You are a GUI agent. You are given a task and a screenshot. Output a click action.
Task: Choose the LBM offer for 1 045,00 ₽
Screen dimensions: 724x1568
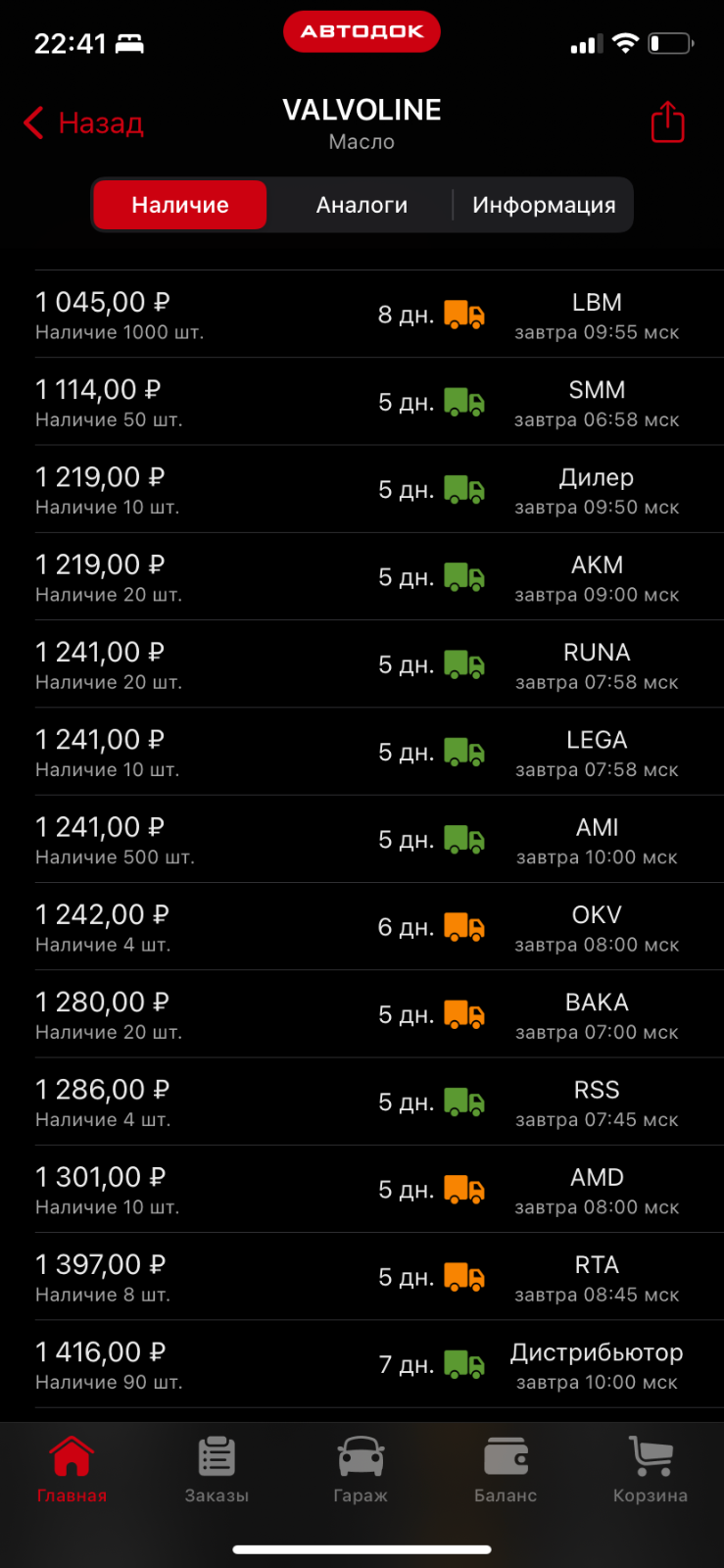click(379, 315)
